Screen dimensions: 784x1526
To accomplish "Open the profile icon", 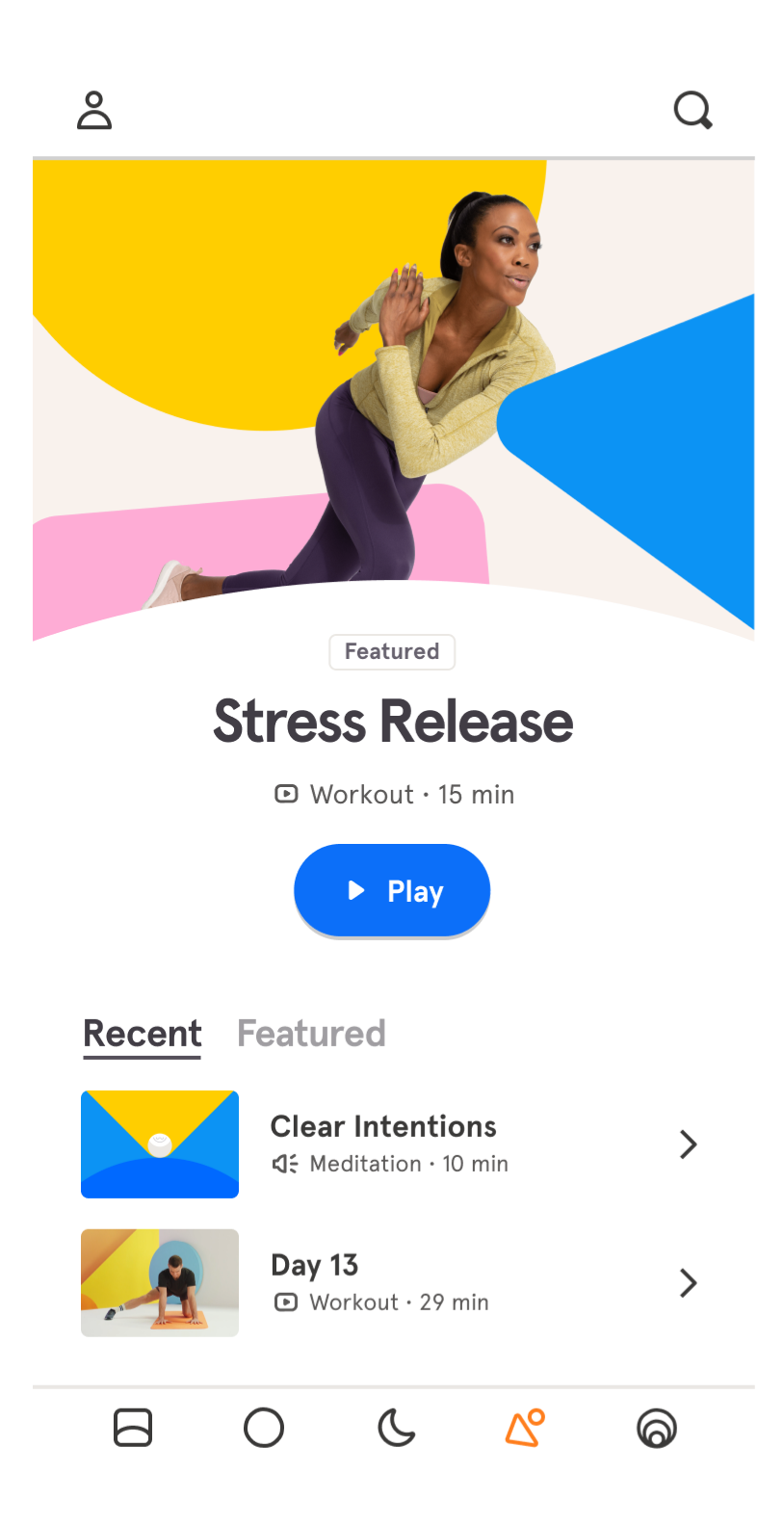I will tap(94, 111).
